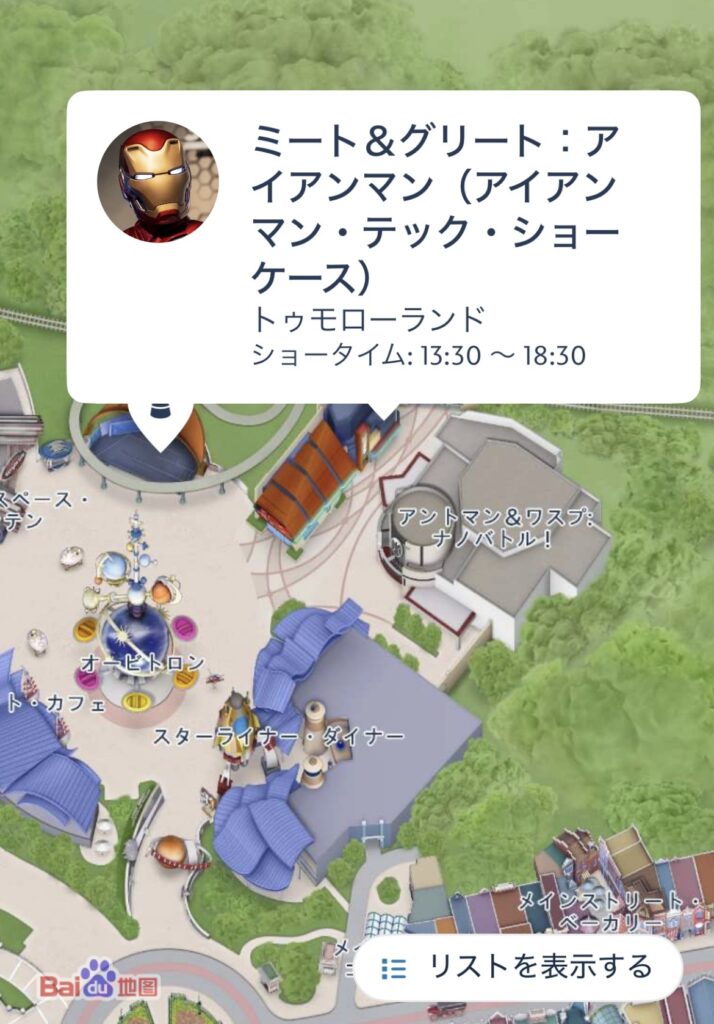714x1024 pixels.
Task: Tap the リストを表示する list button
Action: coord(518,967)
